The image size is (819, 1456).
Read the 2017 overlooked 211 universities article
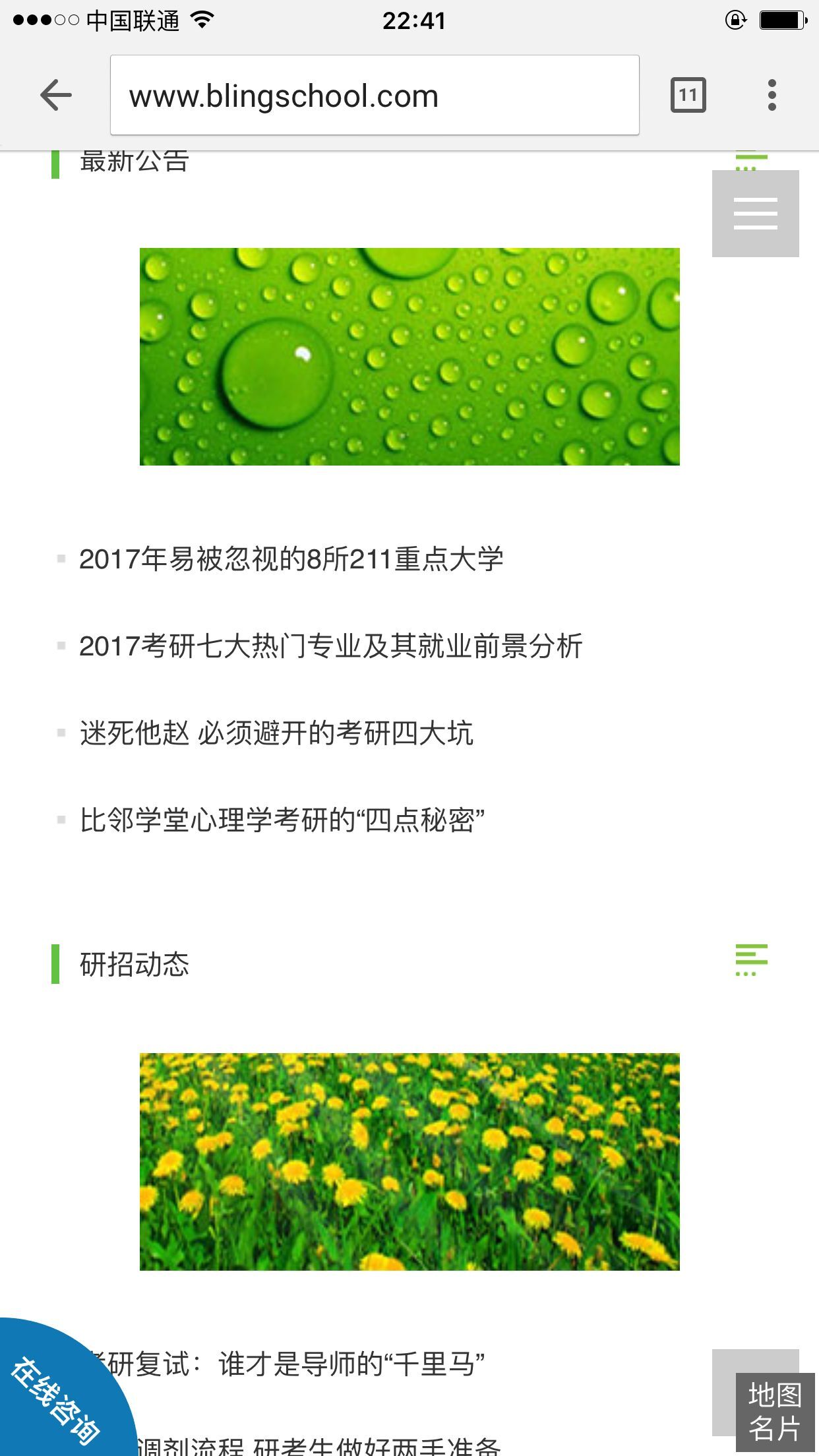(x=291, y=559)
